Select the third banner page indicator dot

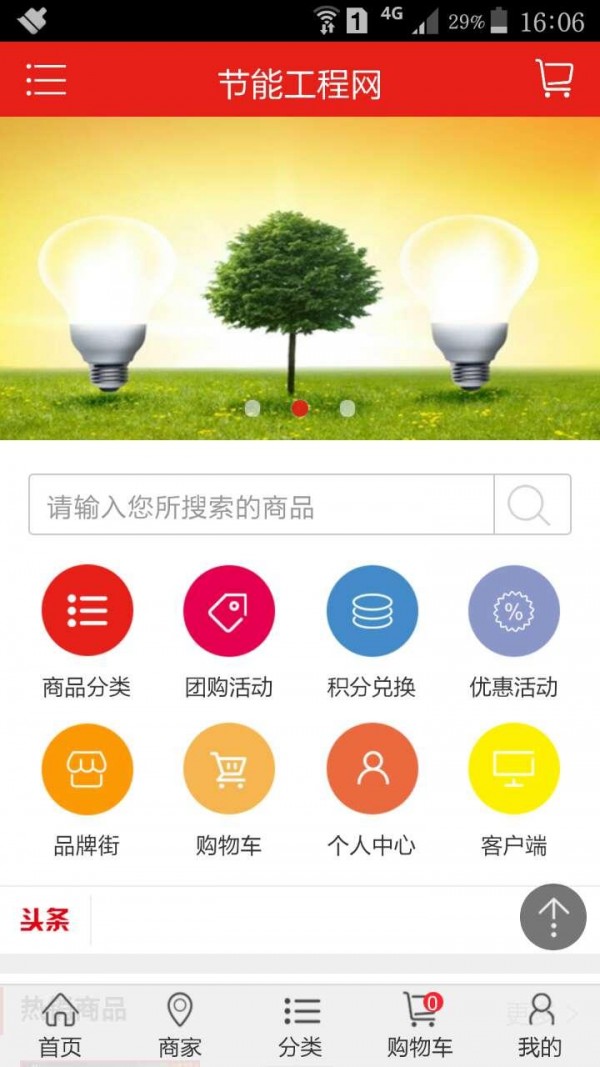click(347, 408)
